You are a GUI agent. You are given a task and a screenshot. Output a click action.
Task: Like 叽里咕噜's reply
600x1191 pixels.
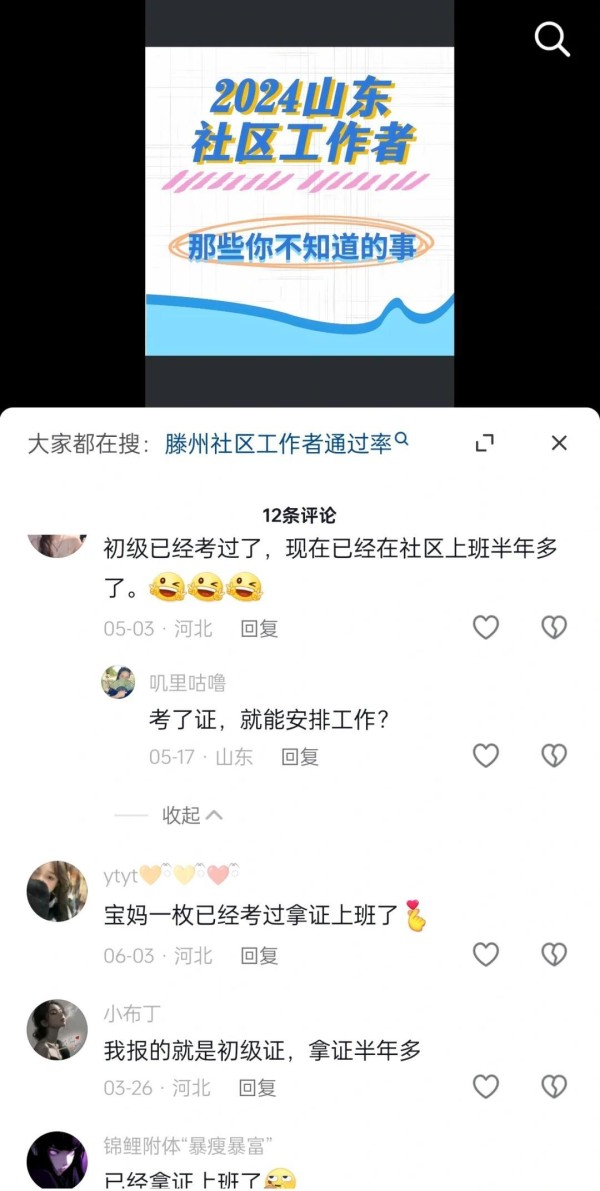pyautogui.click(x=486, y=756)
